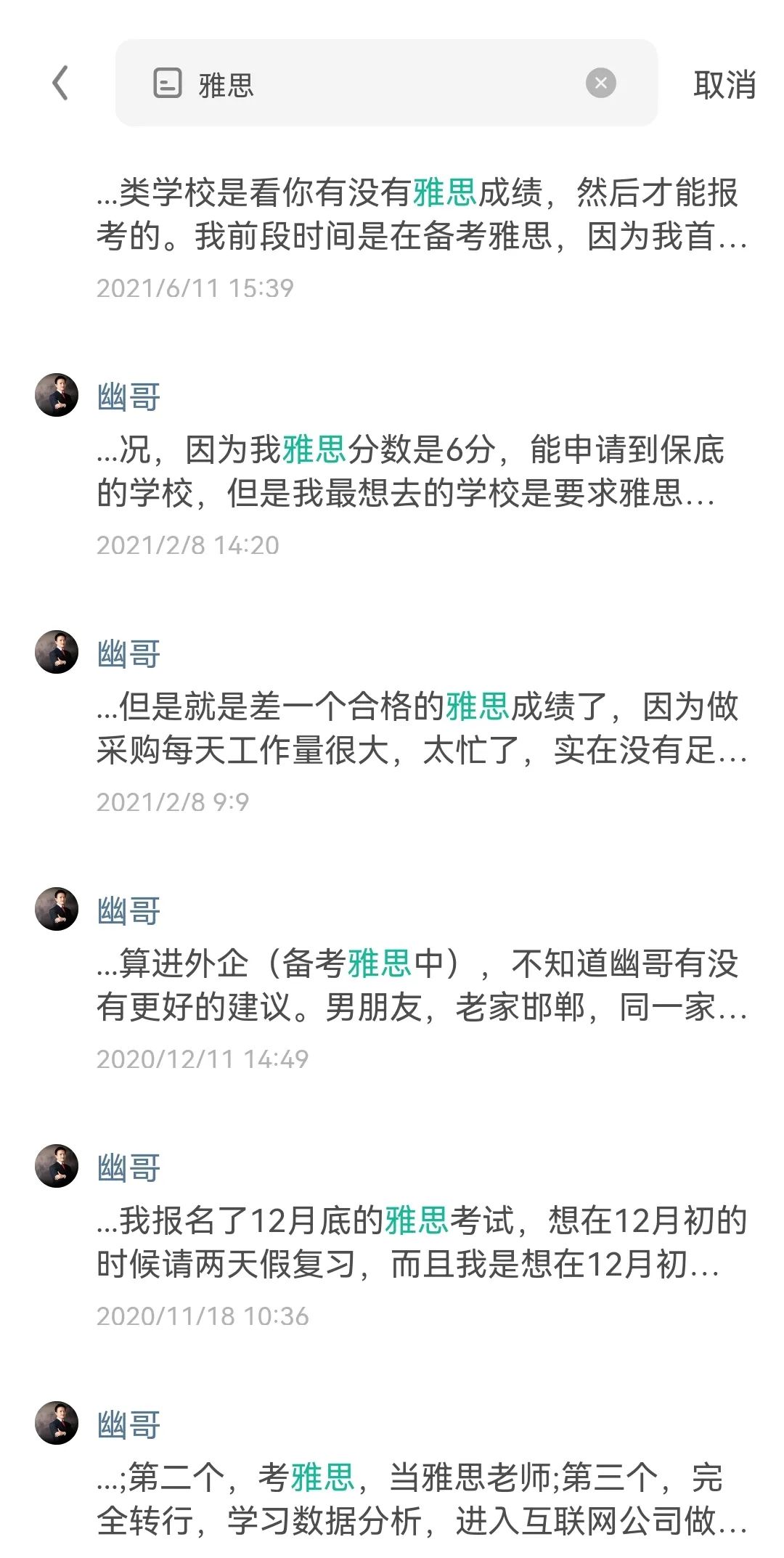Image resolution: width=784 pixels, height=1558 pixels.
Task: Tap the timestamp 2020/11/18 10:36
Action: (203, 1318)
